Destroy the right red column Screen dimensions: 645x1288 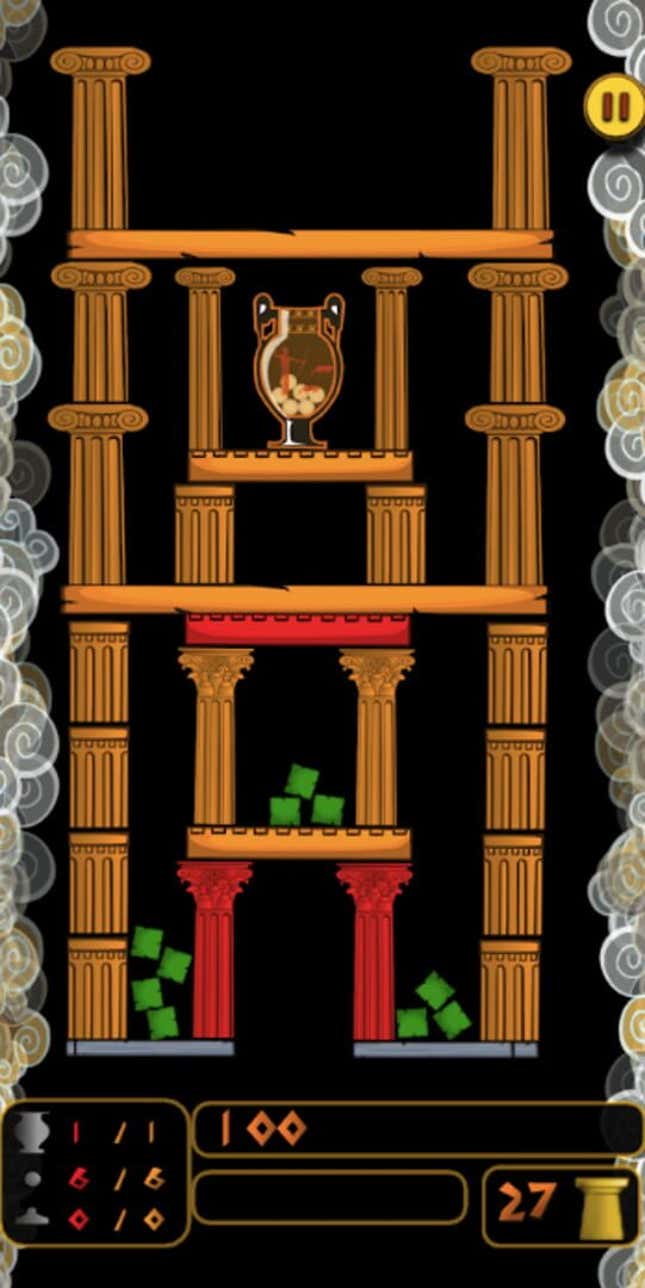click(x=374, y=955)
